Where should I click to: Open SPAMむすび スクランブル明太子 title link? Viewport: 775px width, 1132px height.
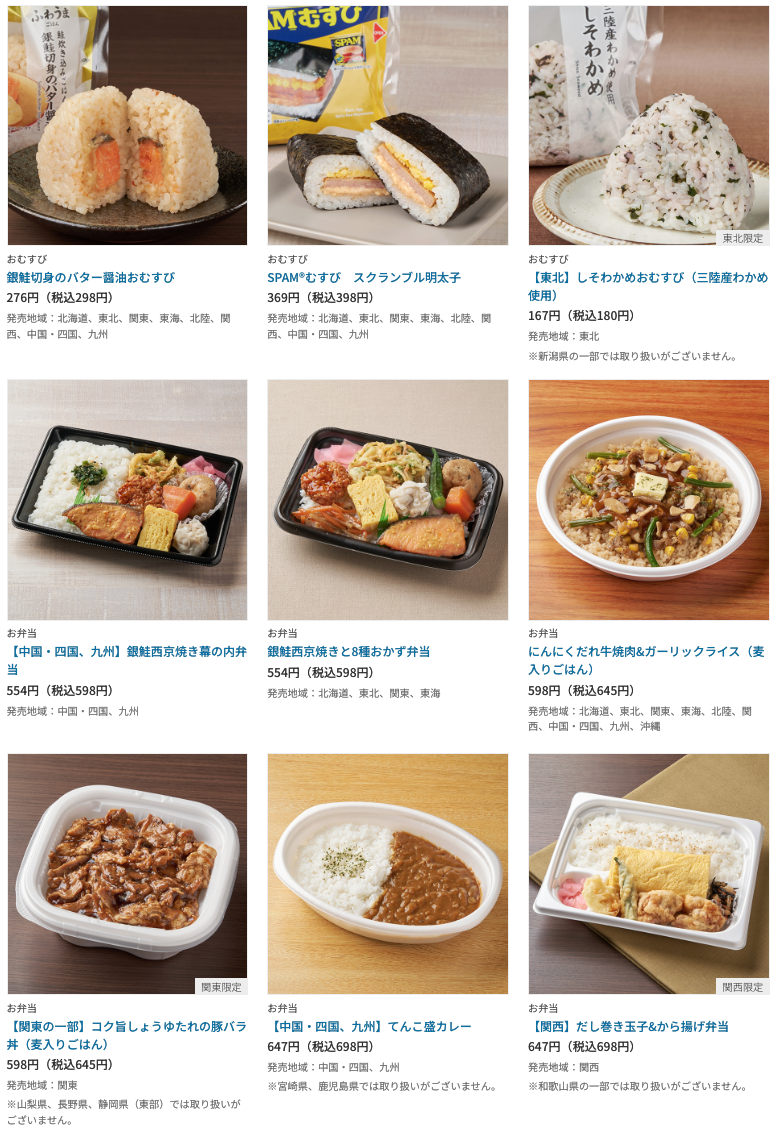(364, 277)
